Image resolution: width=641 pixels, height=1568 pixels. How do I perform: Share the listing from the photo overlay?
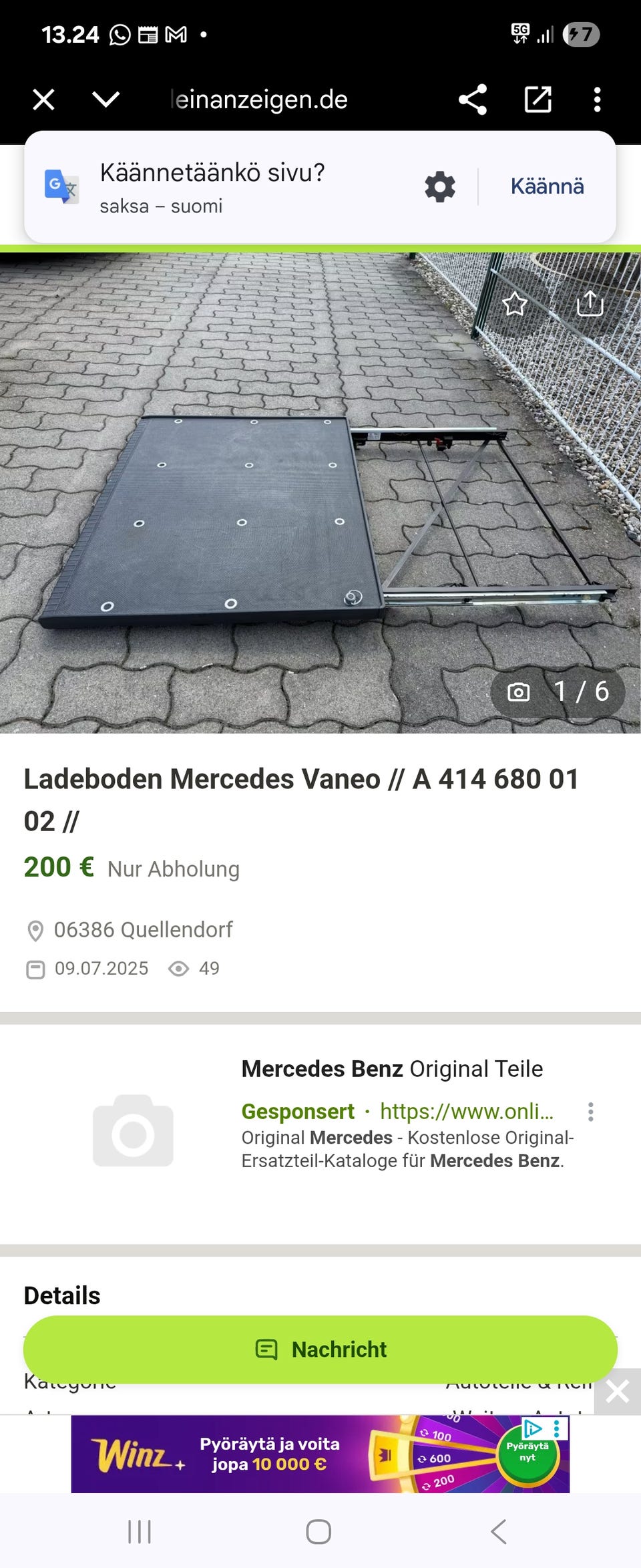(x=590, y=304)
